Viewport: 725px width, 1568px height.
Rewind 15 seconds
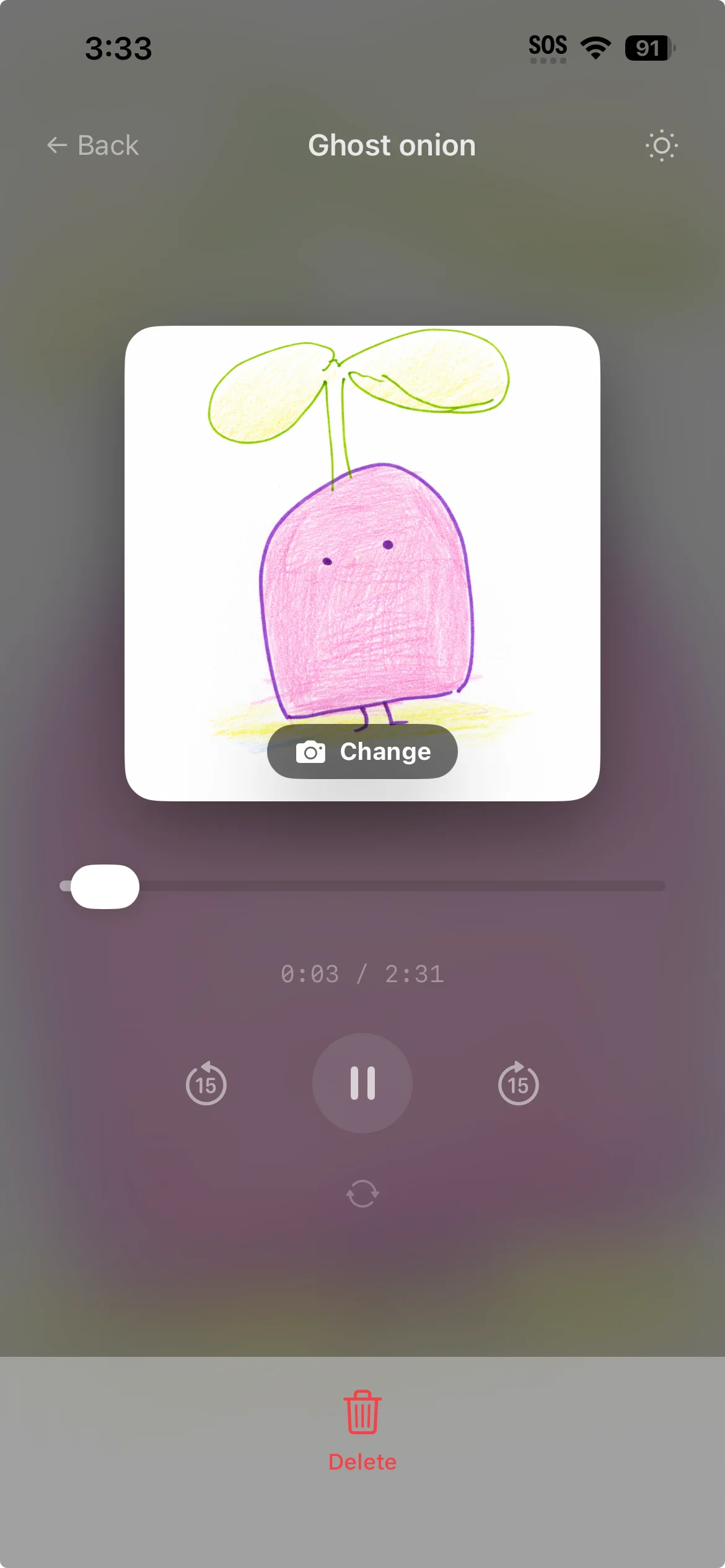click(x=206, y=1084)
